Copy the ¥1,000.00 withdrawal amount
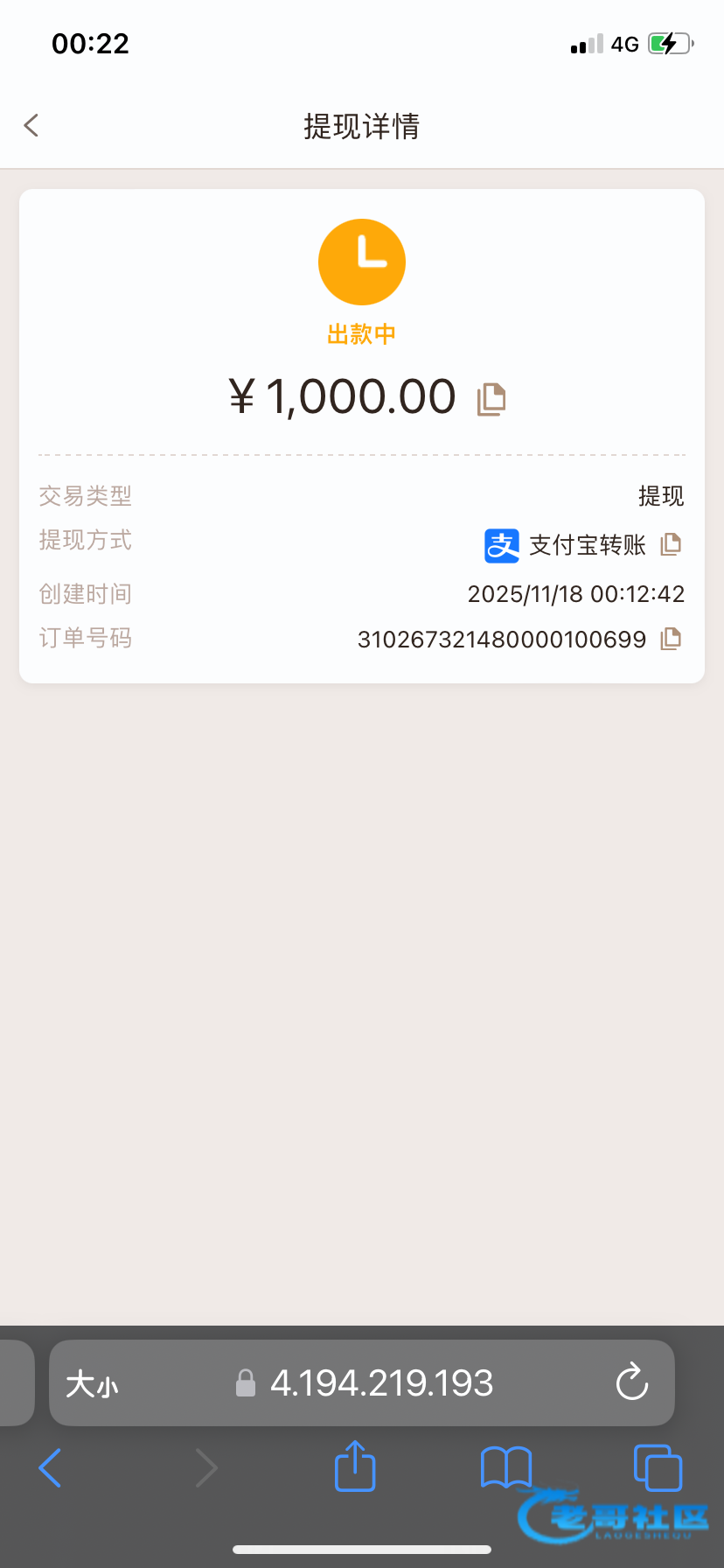The width and height of the screenshot is (724, 1568). pos(491,399)
